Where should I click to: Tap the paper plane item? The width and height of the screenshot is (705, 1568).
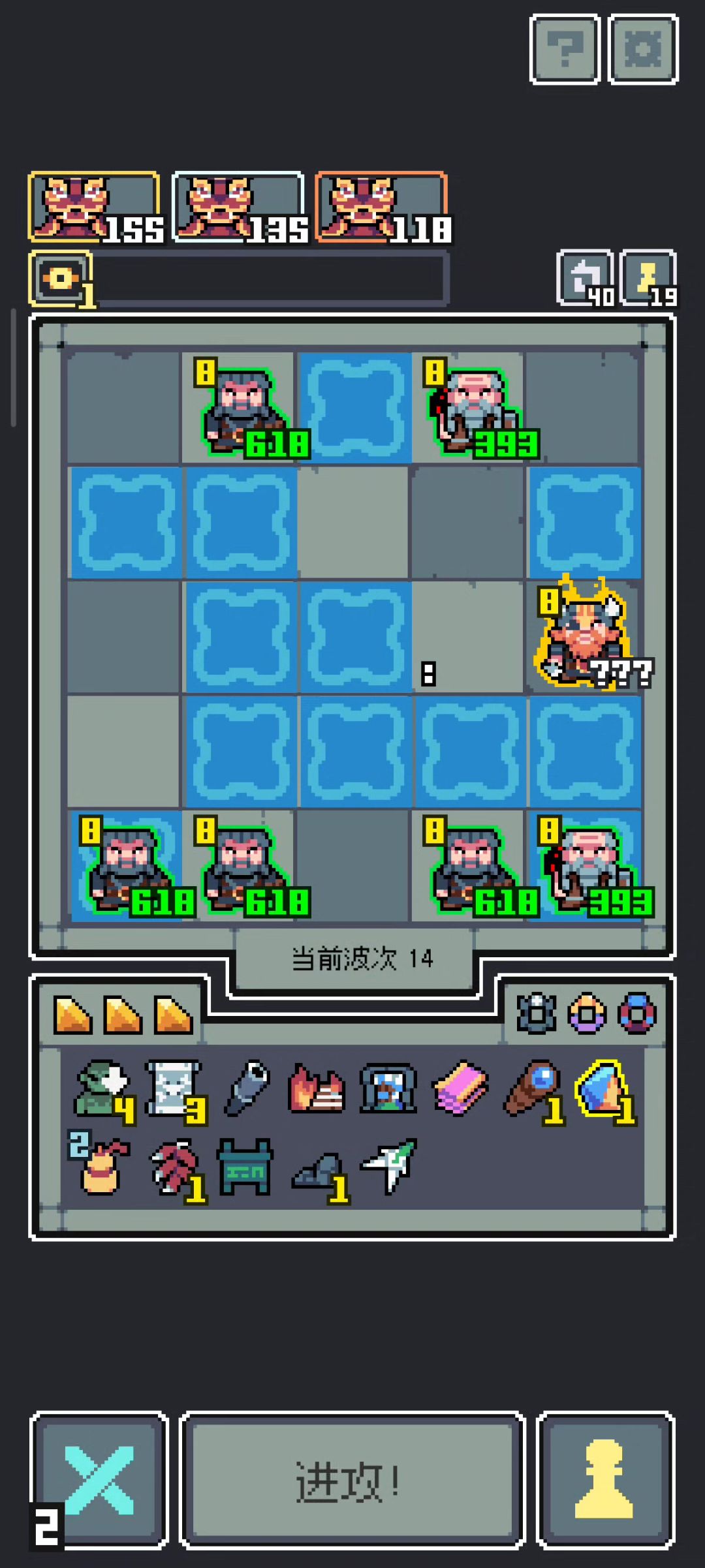click(x=390, y=1167)
